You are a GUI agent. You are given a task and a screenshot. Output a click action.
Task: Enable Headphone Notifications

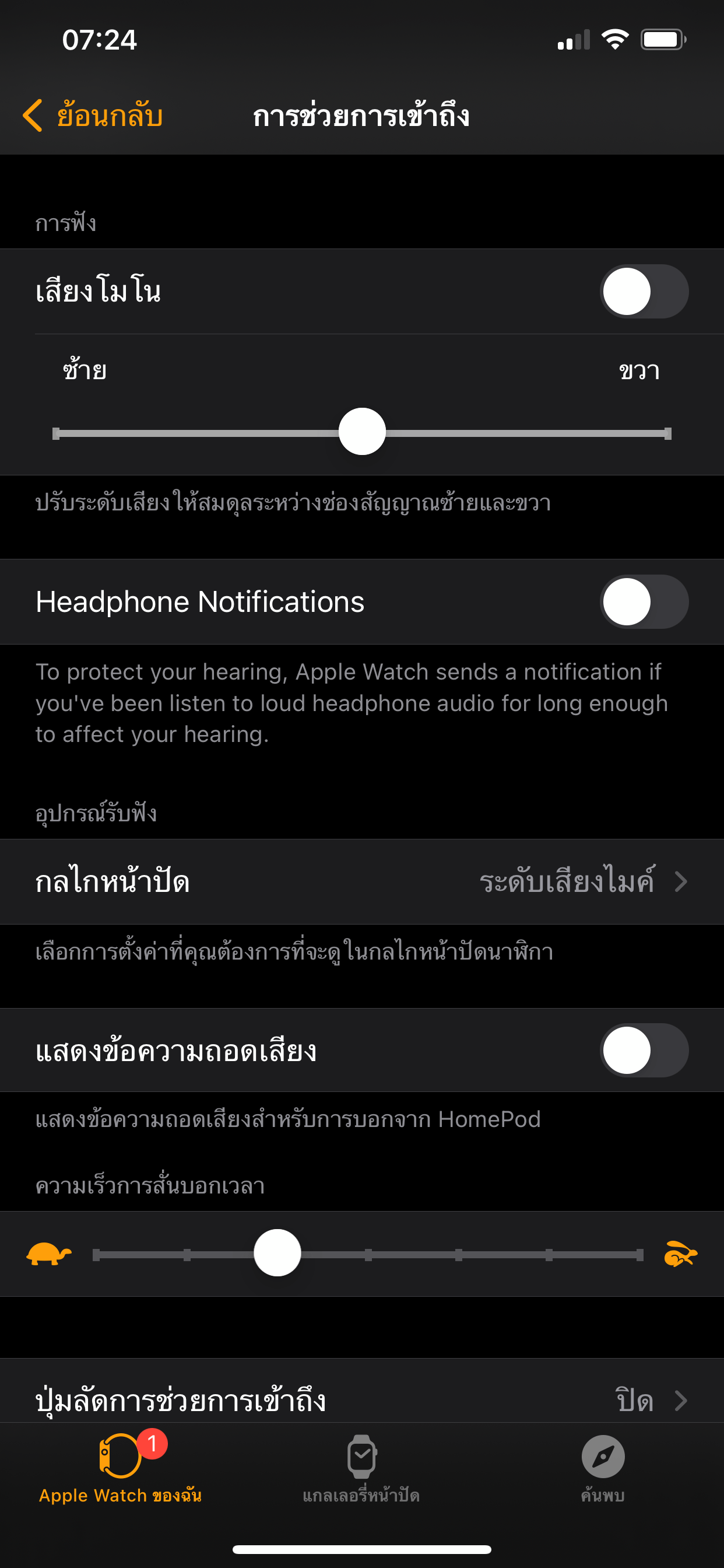(x=644, y=602)
